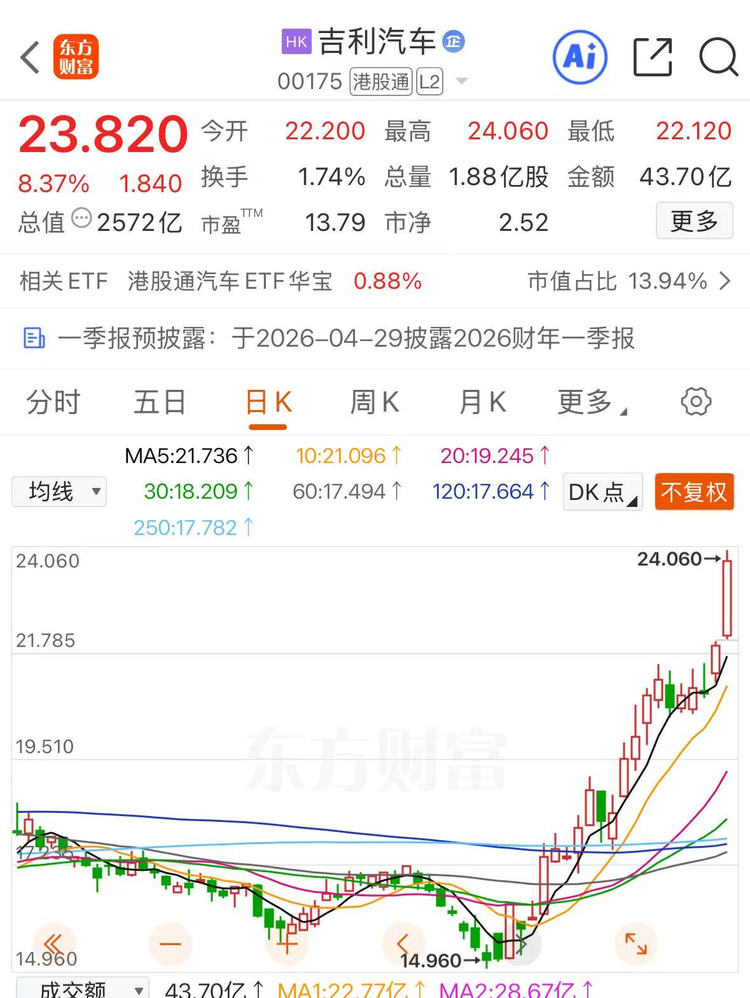Image resolution: width=750 pixels, height=998 pixels.
Task: Show 更多 quote details
Action: (x=694, y=221)
